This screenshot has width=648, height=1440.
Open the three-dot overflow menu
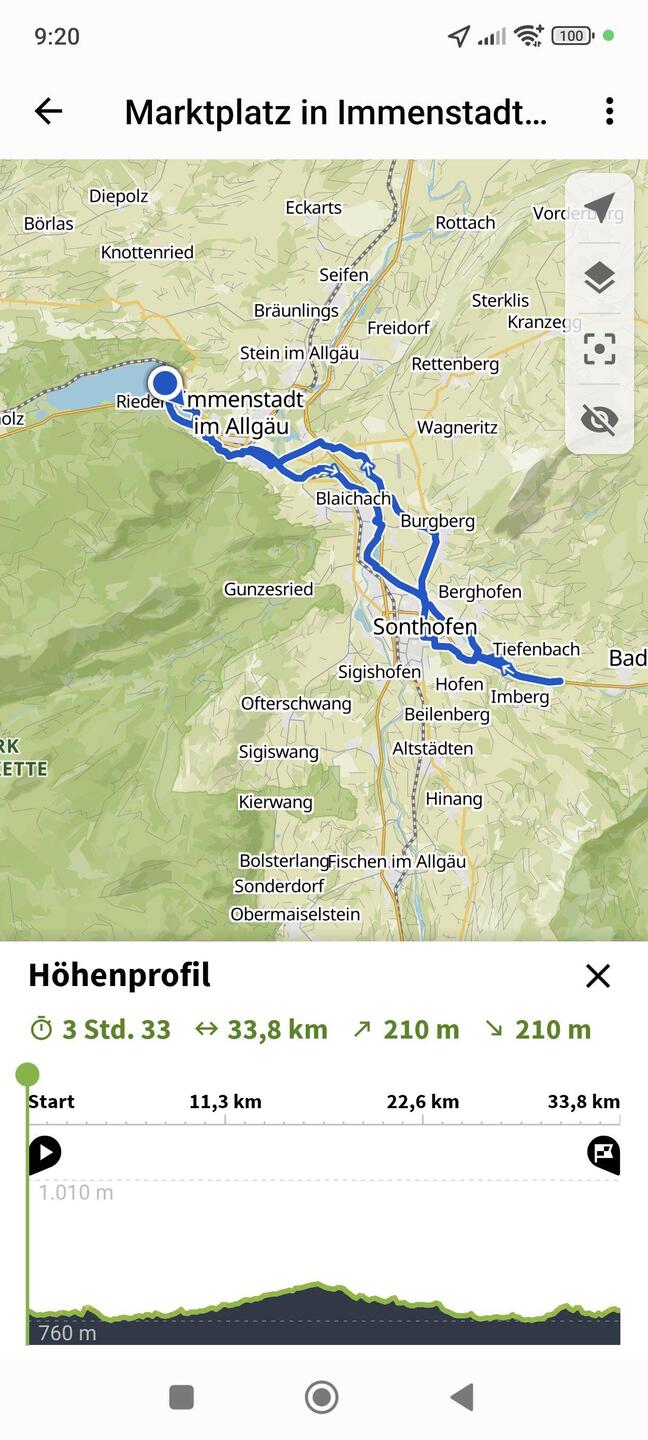coord(609,111)
